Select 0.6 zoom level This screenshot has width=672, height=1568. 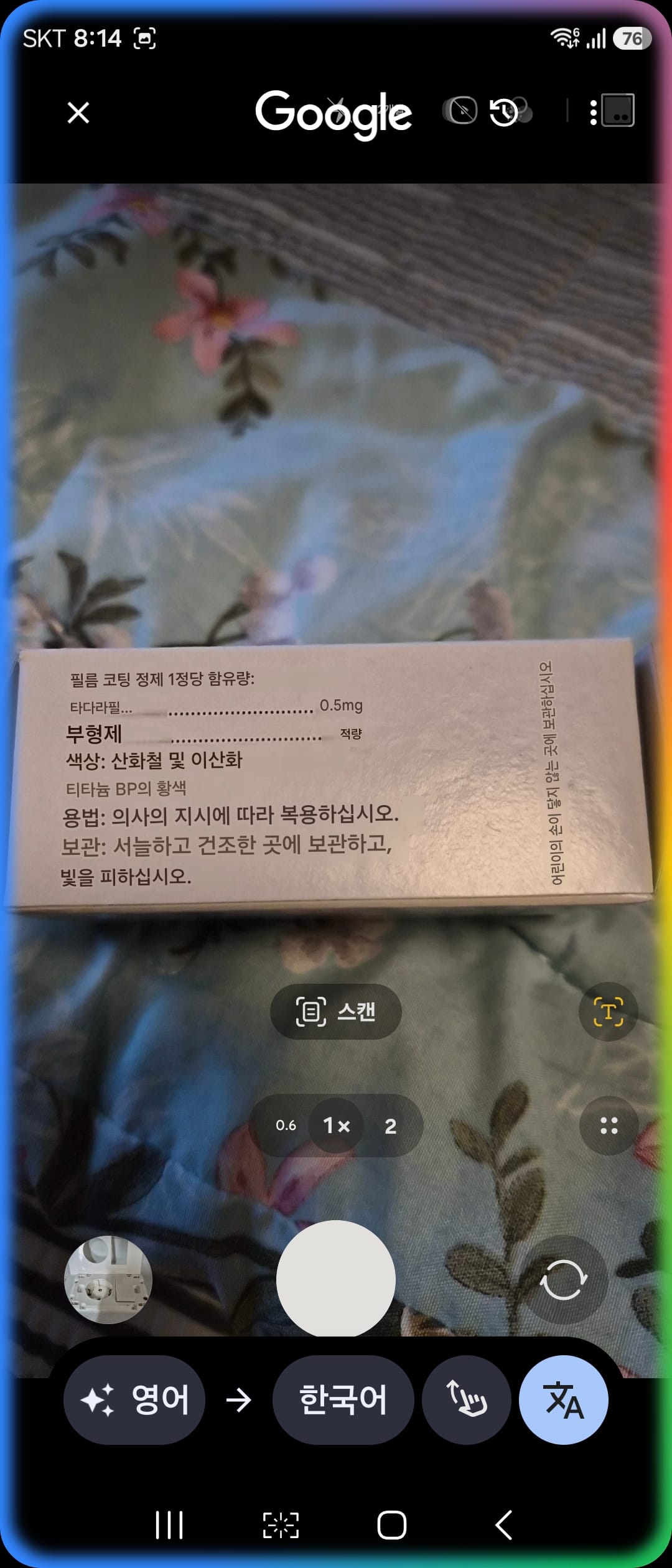tap(286, 1125)
